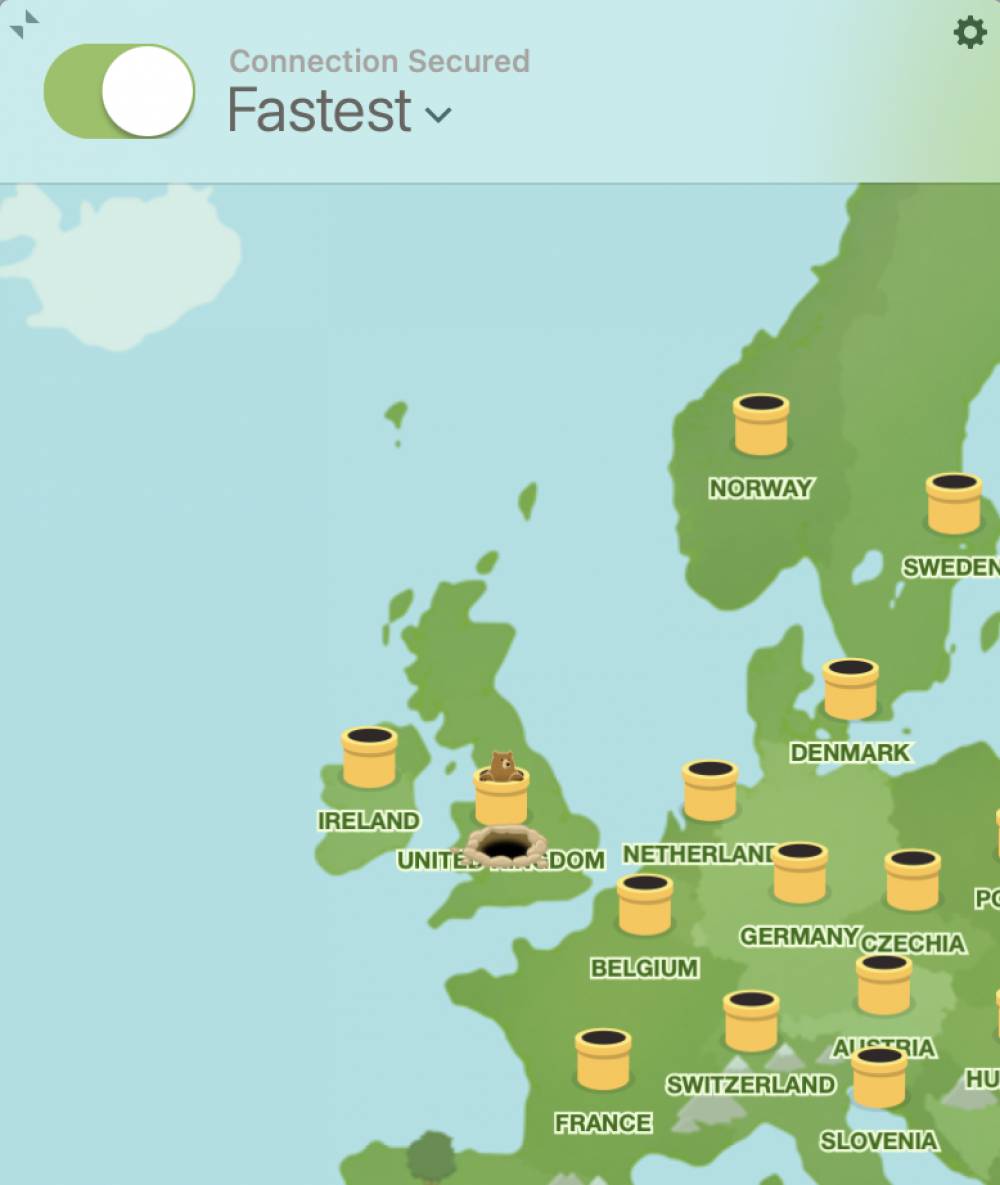Image resolution: width=1000 pixels, height=1185 pixels.
Task: Select the Austria tunnel
Action: tap(884, 986)
